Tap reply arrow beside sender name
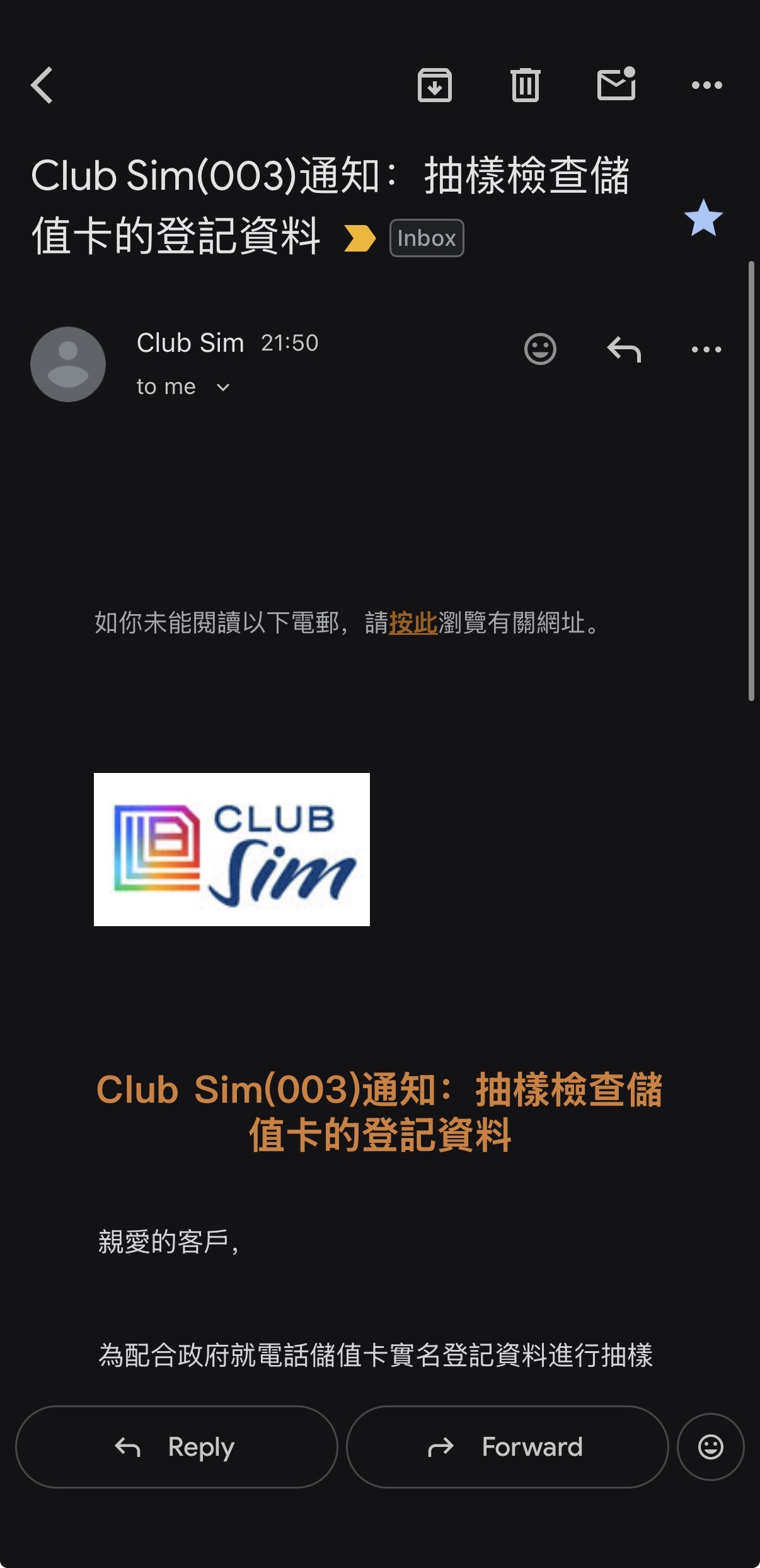The height and width of the screenshot is (1568, 760). (624, 349)
